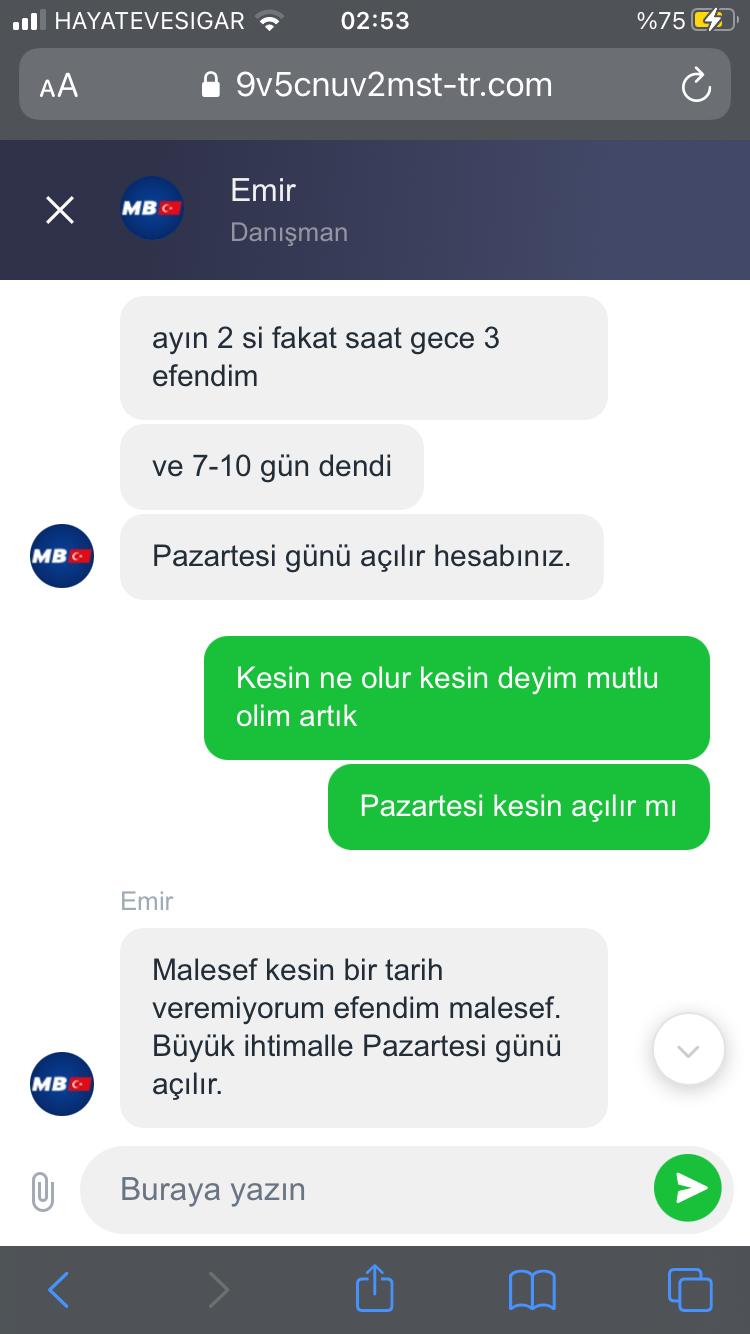Jump to latest message with down chevron
750x1334 pixels.
(688, 1050)
